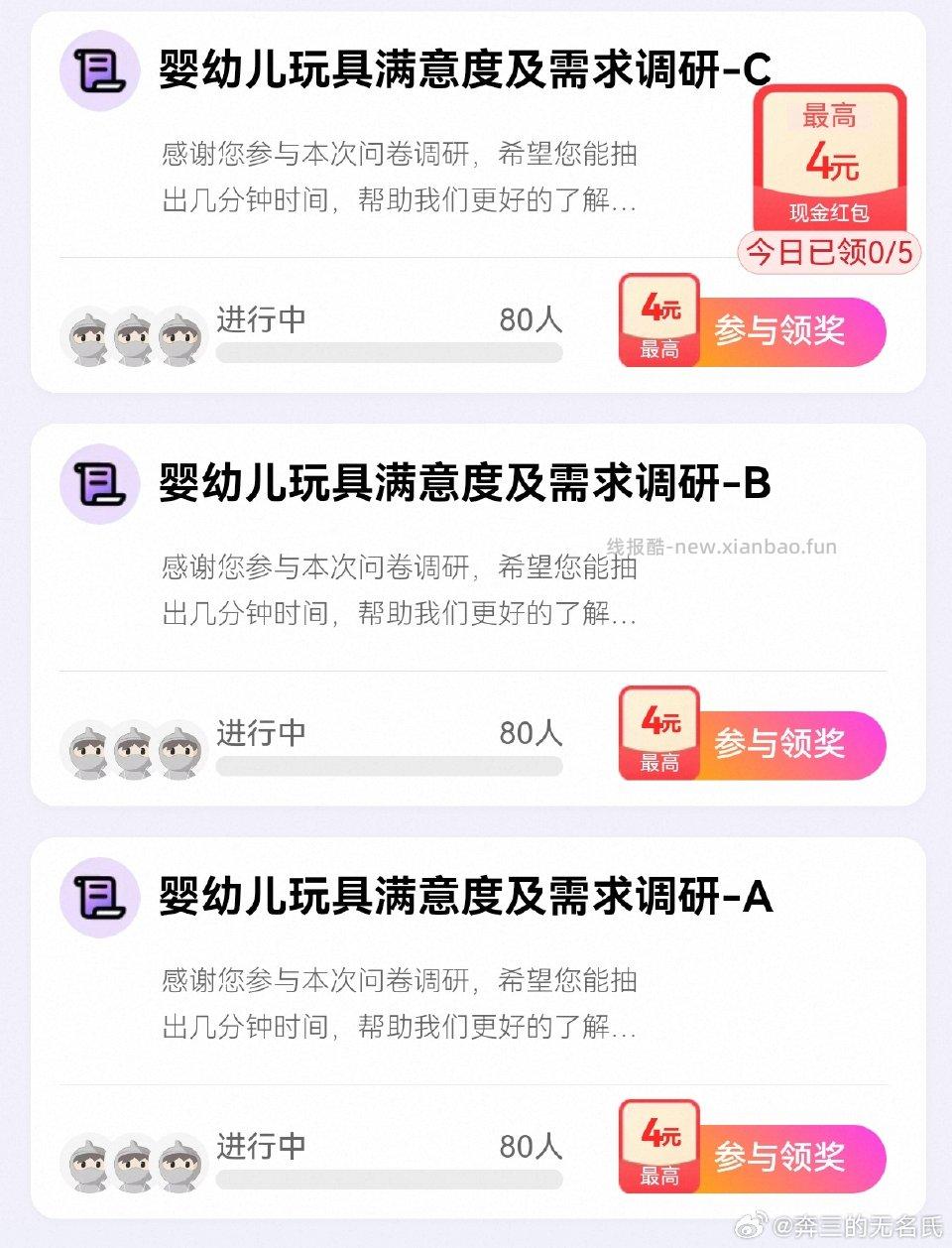Click the 最高4元现金红包 red envelope badge

[830, 159]
